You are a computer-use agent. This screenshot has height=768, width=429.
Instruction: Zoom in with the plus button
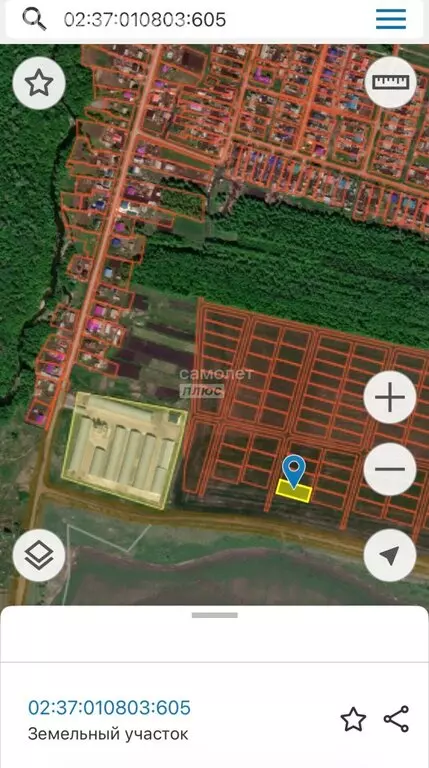(x=390, y=397)
